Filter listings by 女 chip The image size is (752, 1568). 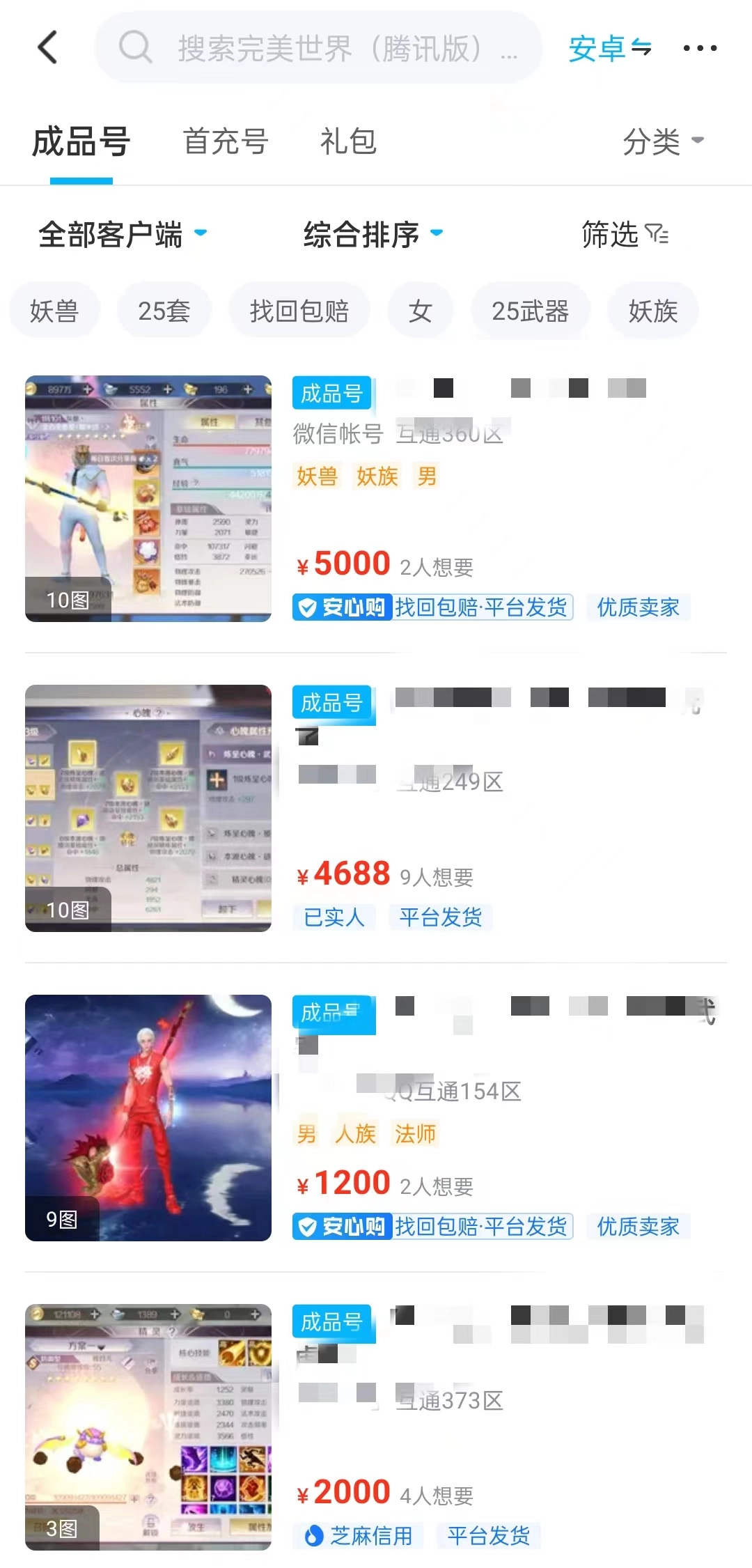[x=420, y=311]
